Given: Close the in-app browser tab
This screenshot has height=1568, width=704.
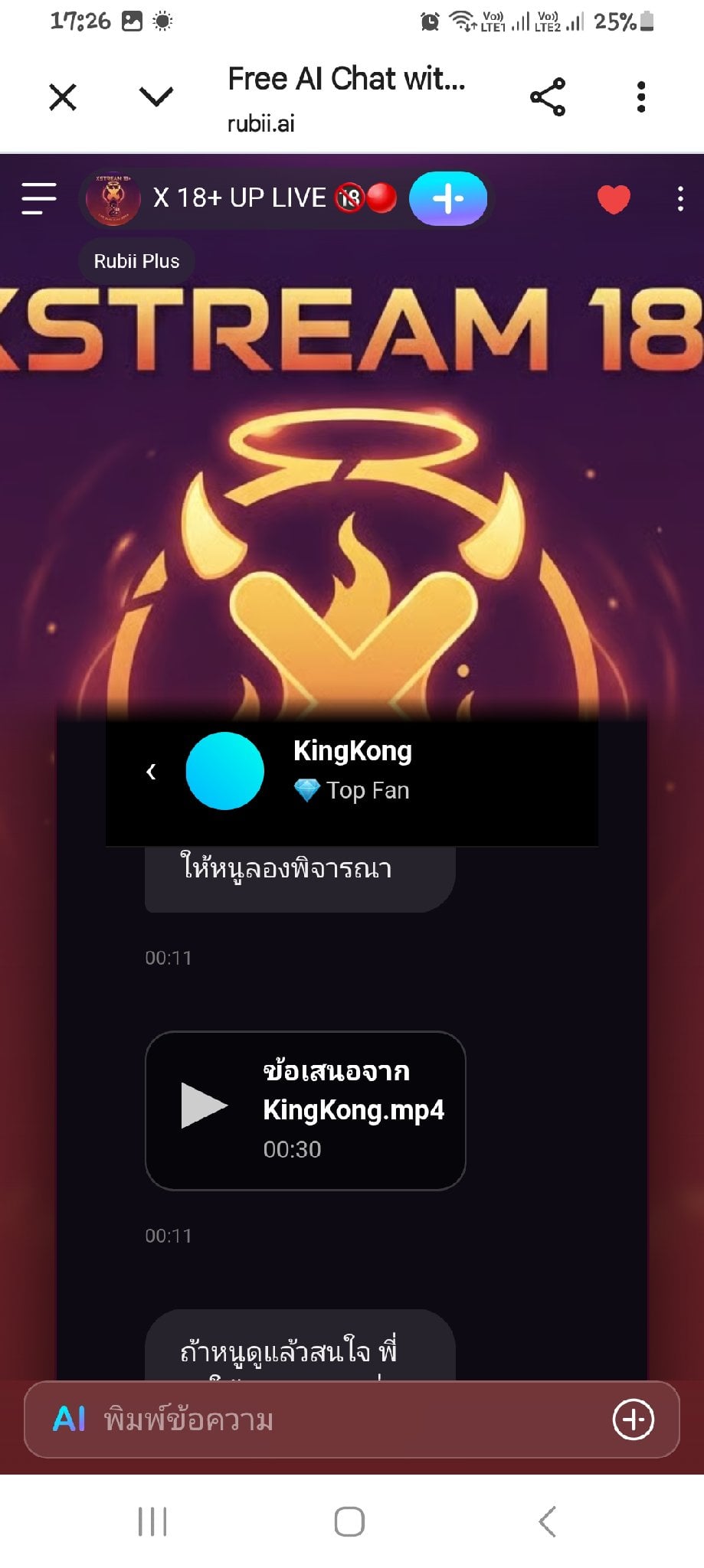Looking at the screenshot, I should 63,97.
